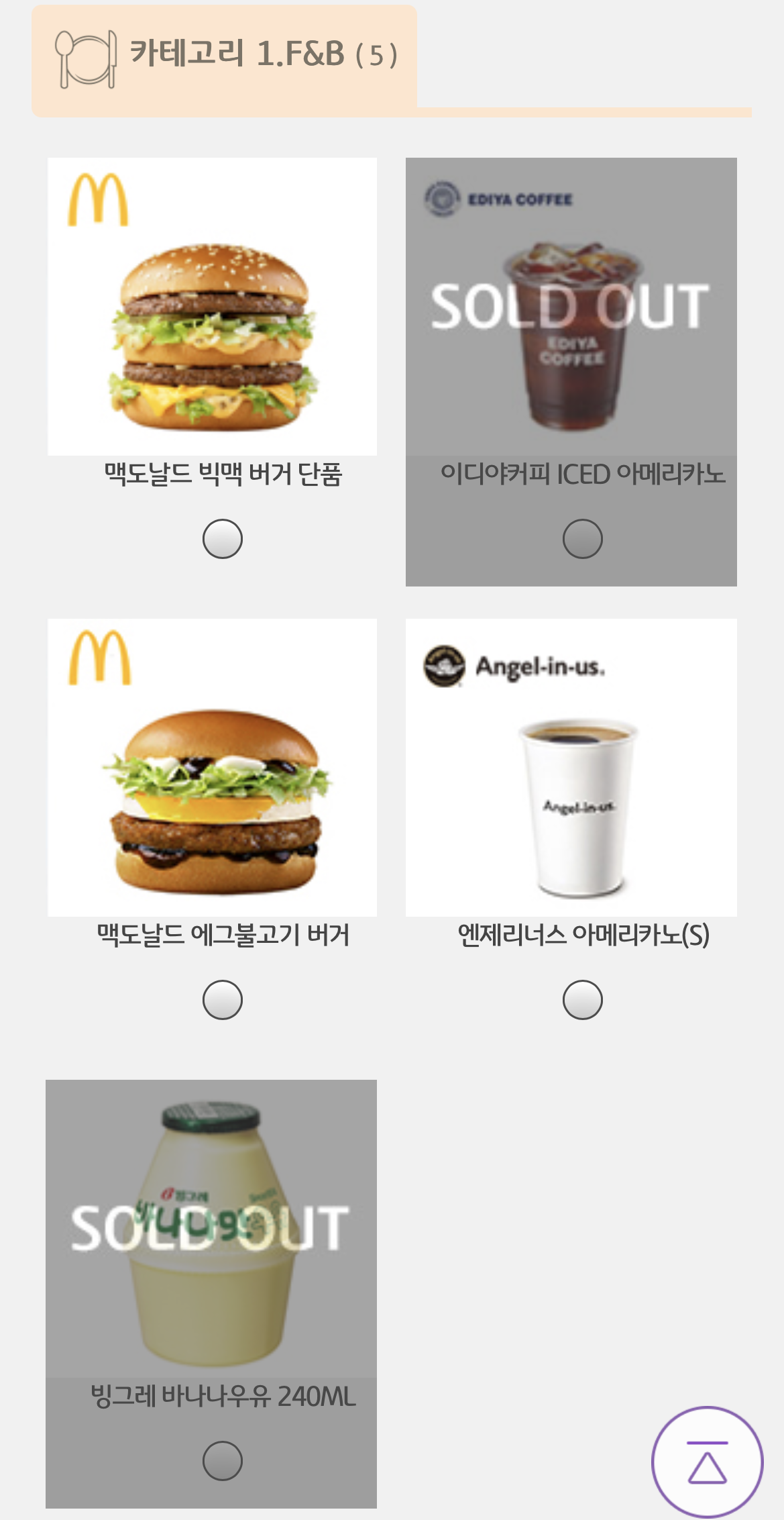Image resolution: width=784 pixels, height=1520 pixels.
Task: Tap the sold-out 이디야커피 ICED 아메리카노 radio button
Action: 582,538
